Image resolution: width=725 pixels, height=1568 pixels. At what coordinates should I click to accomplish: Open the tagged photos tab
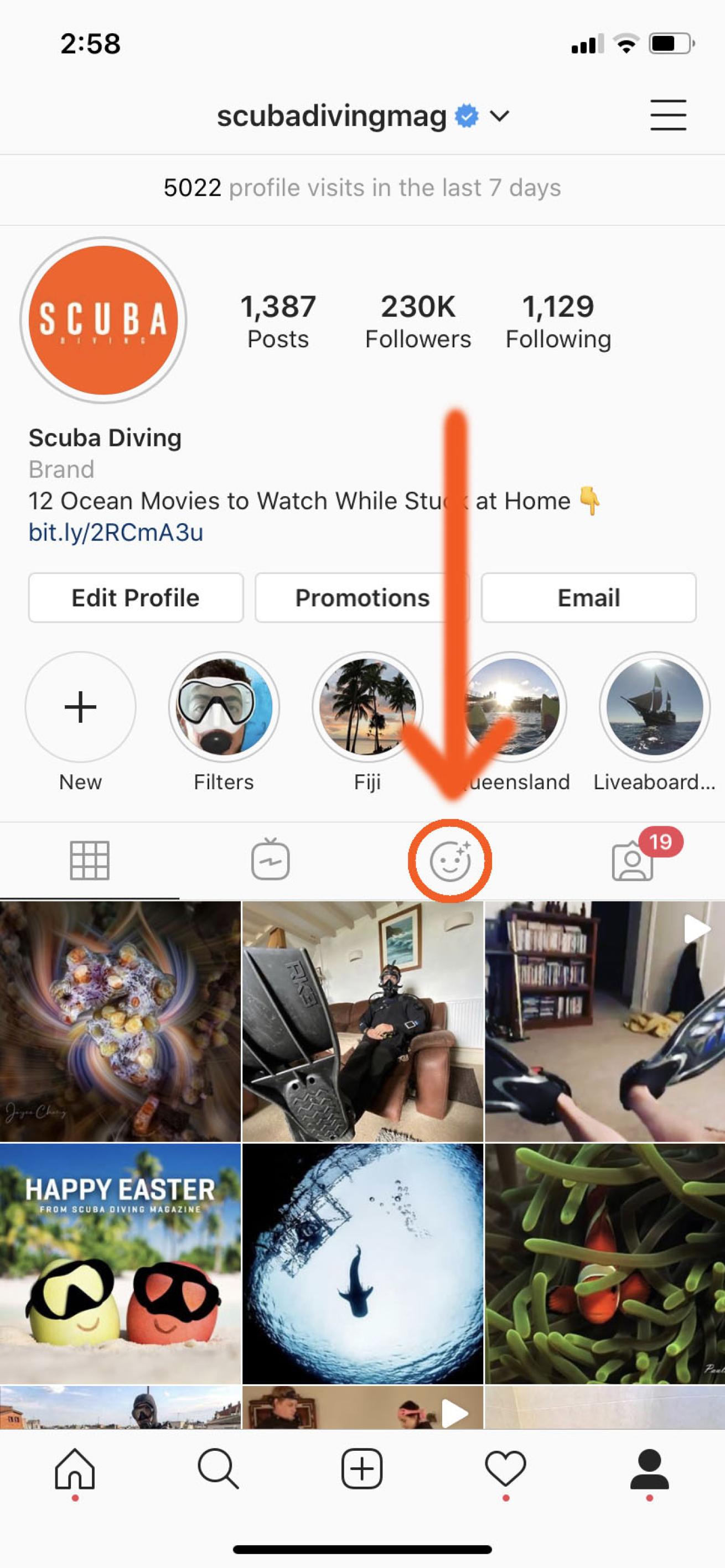pos(633,861)
